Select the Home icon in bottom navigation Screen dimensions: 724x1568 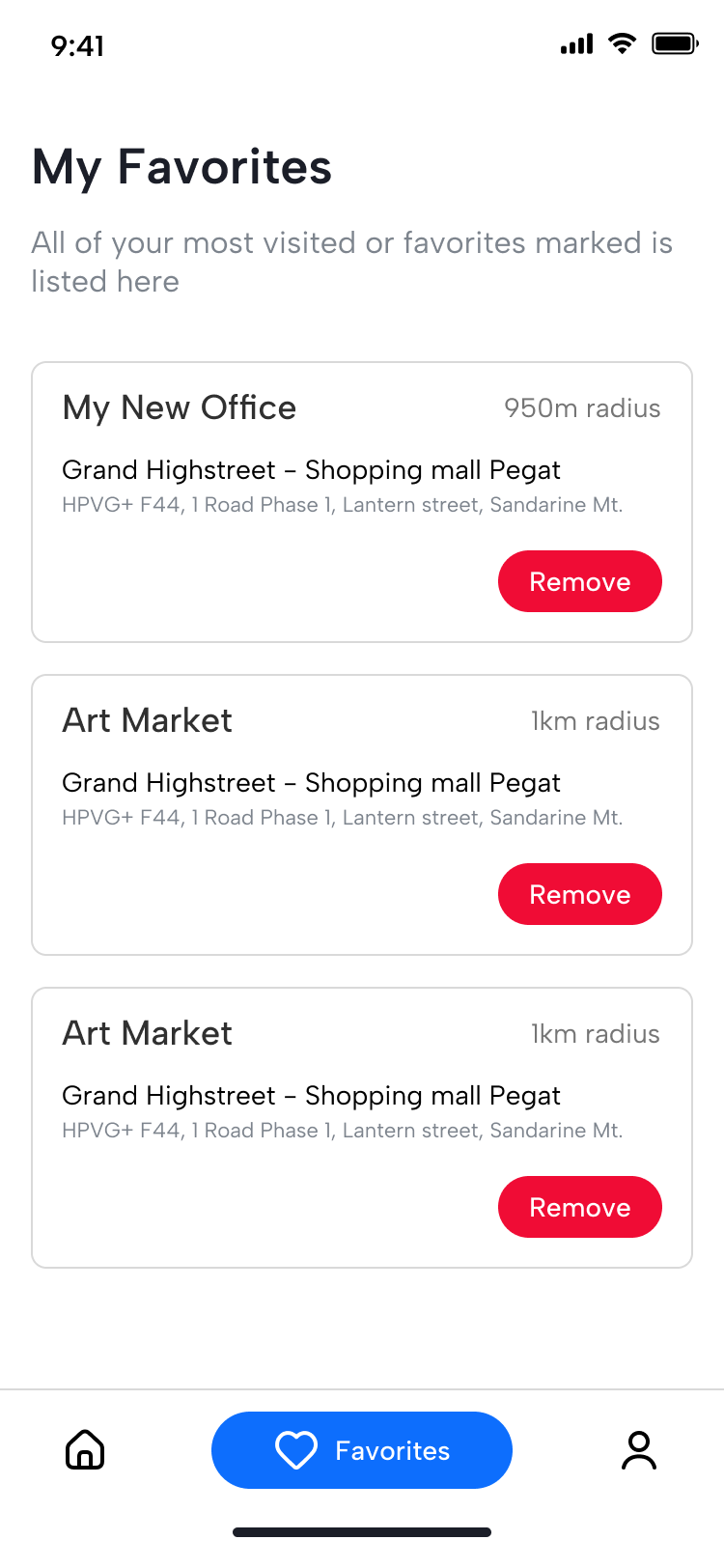coord(84,1449)
